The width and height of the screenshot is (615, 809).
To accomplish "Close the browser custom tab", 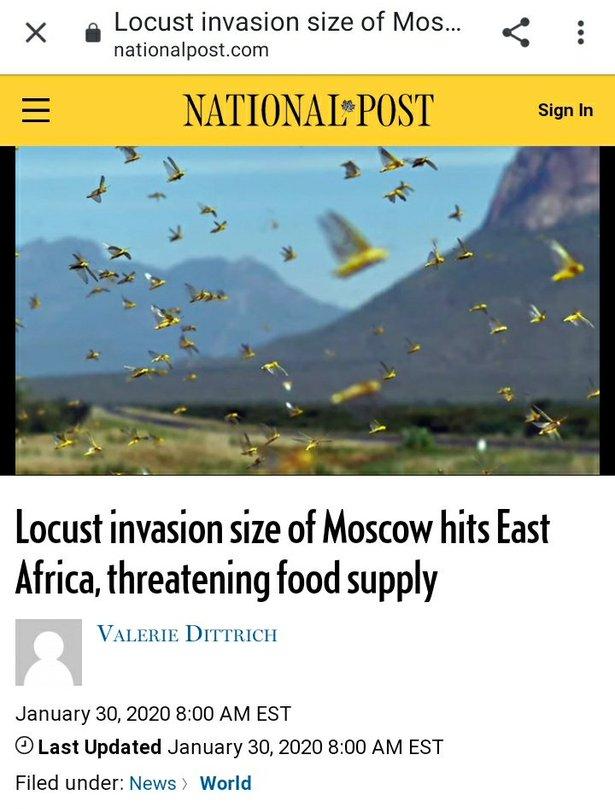I will click(x=35, y=33).
